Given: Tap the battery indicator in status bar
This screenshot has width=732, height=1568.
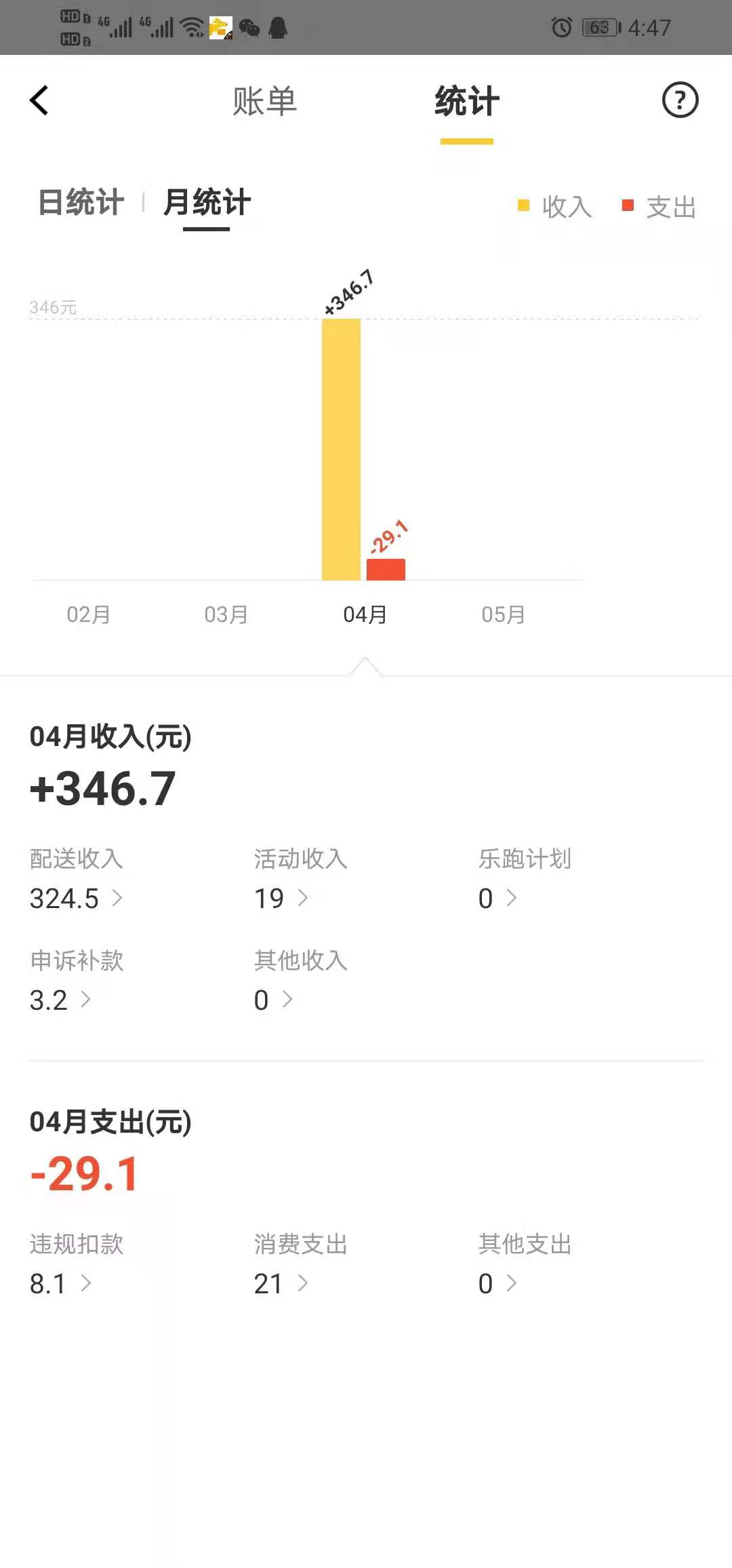Looking at the screenshot, I should click(598, 27).
